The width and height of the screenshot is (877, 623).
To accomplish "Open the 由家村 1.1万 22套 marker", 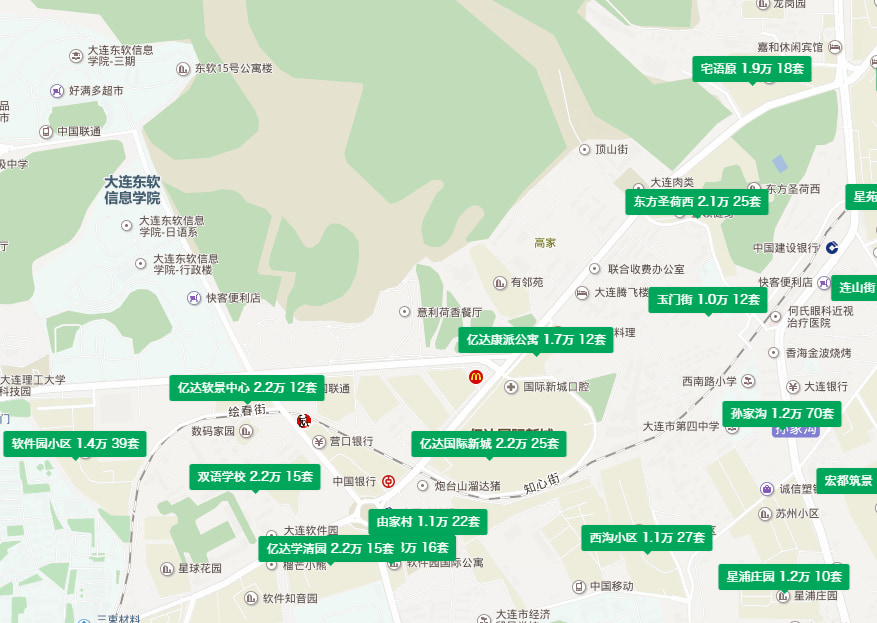I will tap(427, 521).
